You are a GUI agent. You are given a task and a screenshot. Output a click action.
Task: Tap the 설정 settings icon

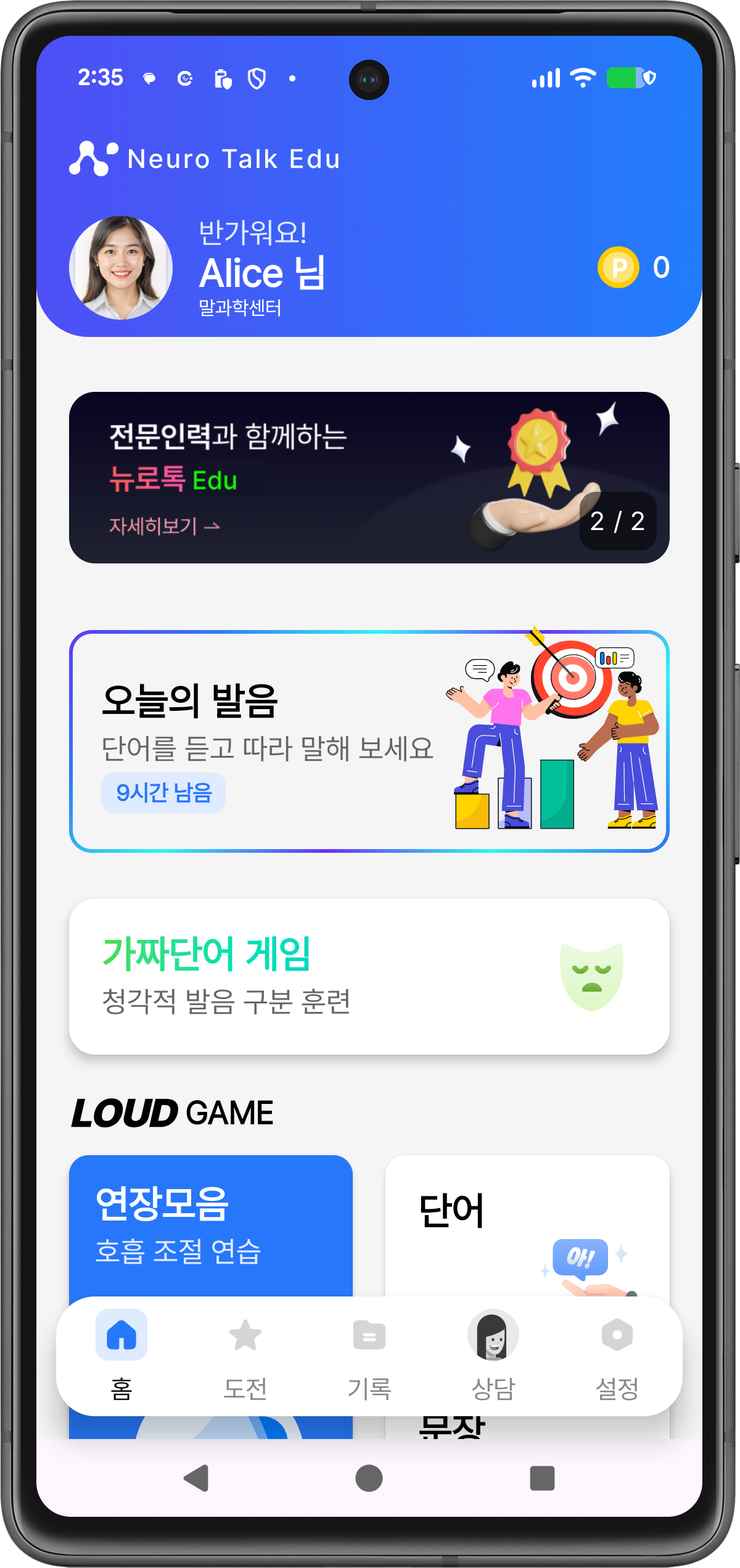[x=617, y=1335]
